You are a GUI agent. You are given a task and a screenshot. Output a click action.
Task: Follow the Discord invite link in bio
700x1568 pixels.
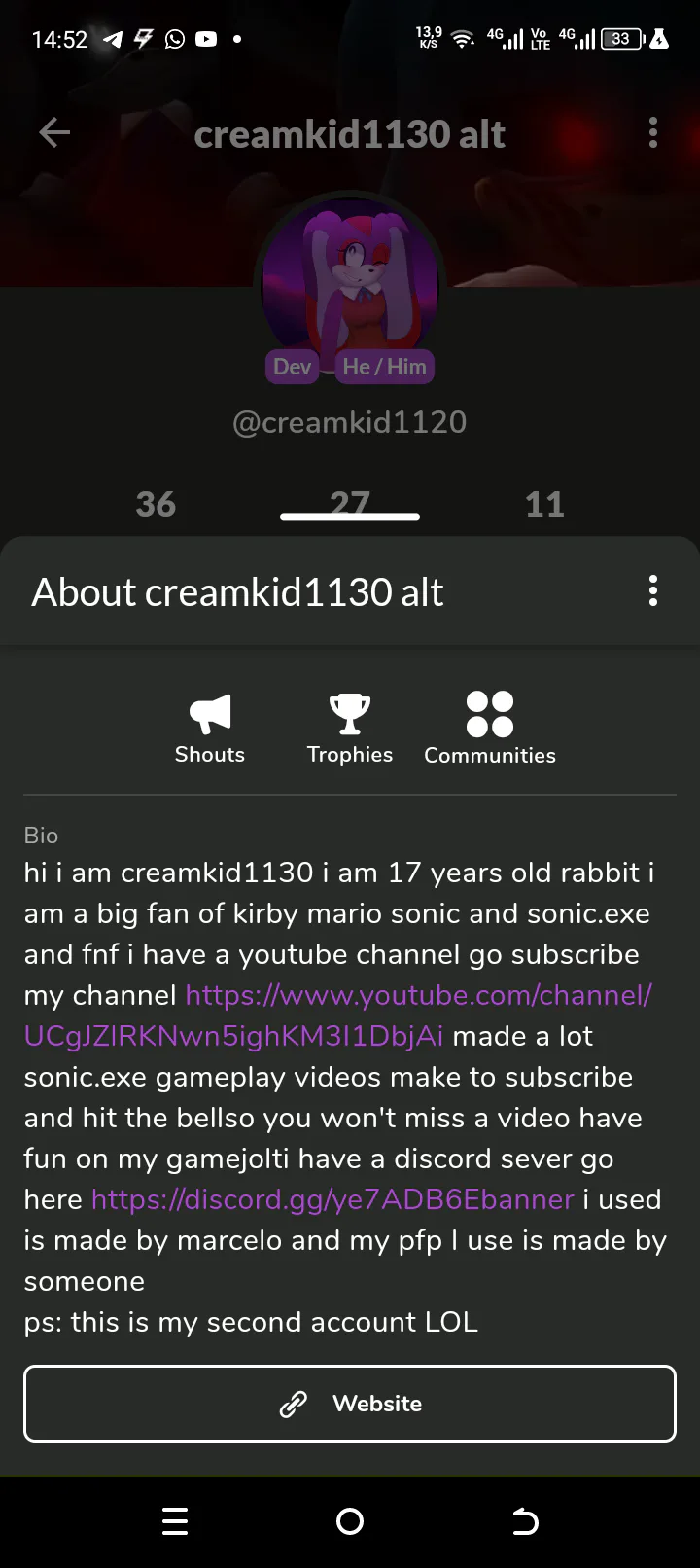tap(332, 1199)
